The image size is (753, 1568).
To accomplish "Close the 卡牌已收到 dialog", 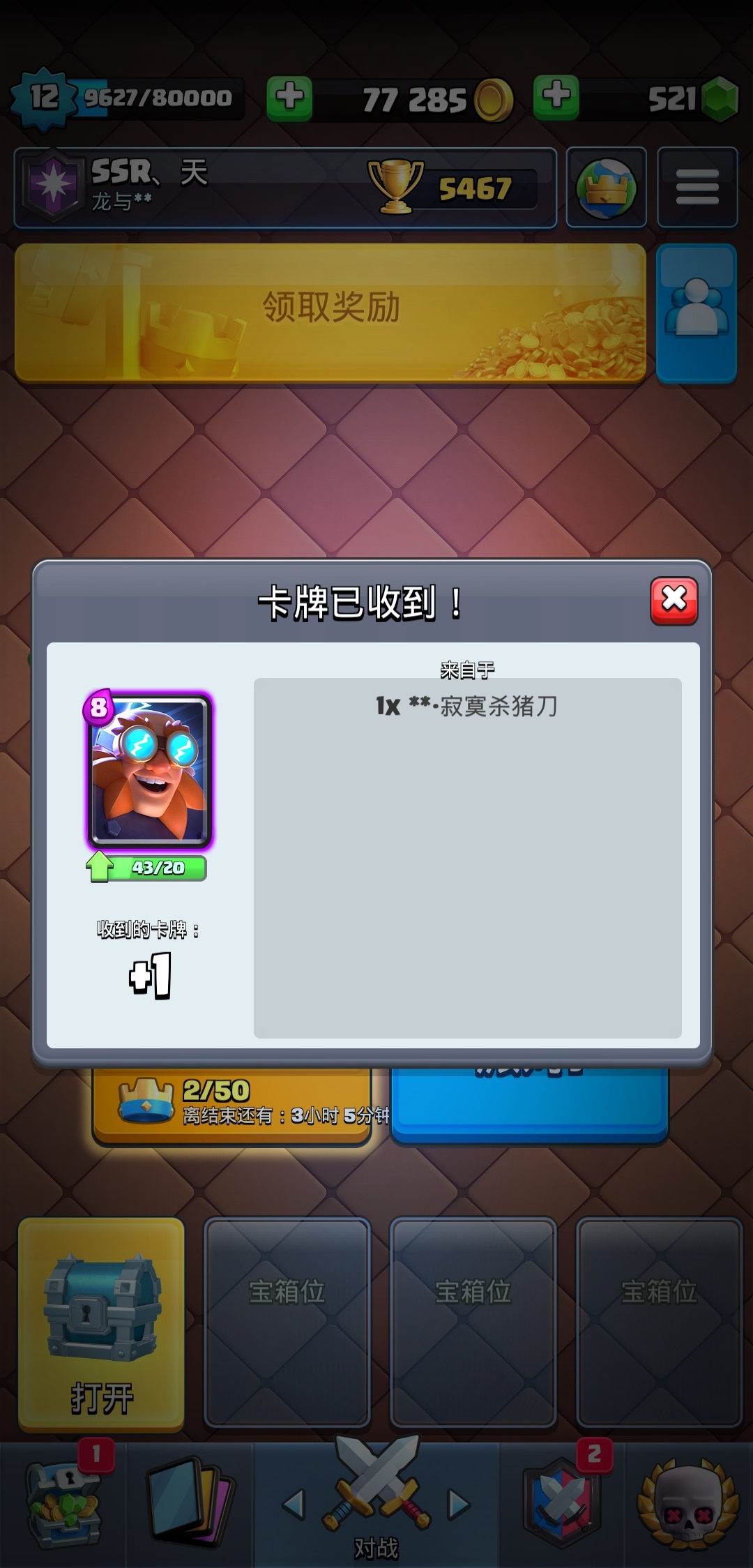I will coord(674,600).
